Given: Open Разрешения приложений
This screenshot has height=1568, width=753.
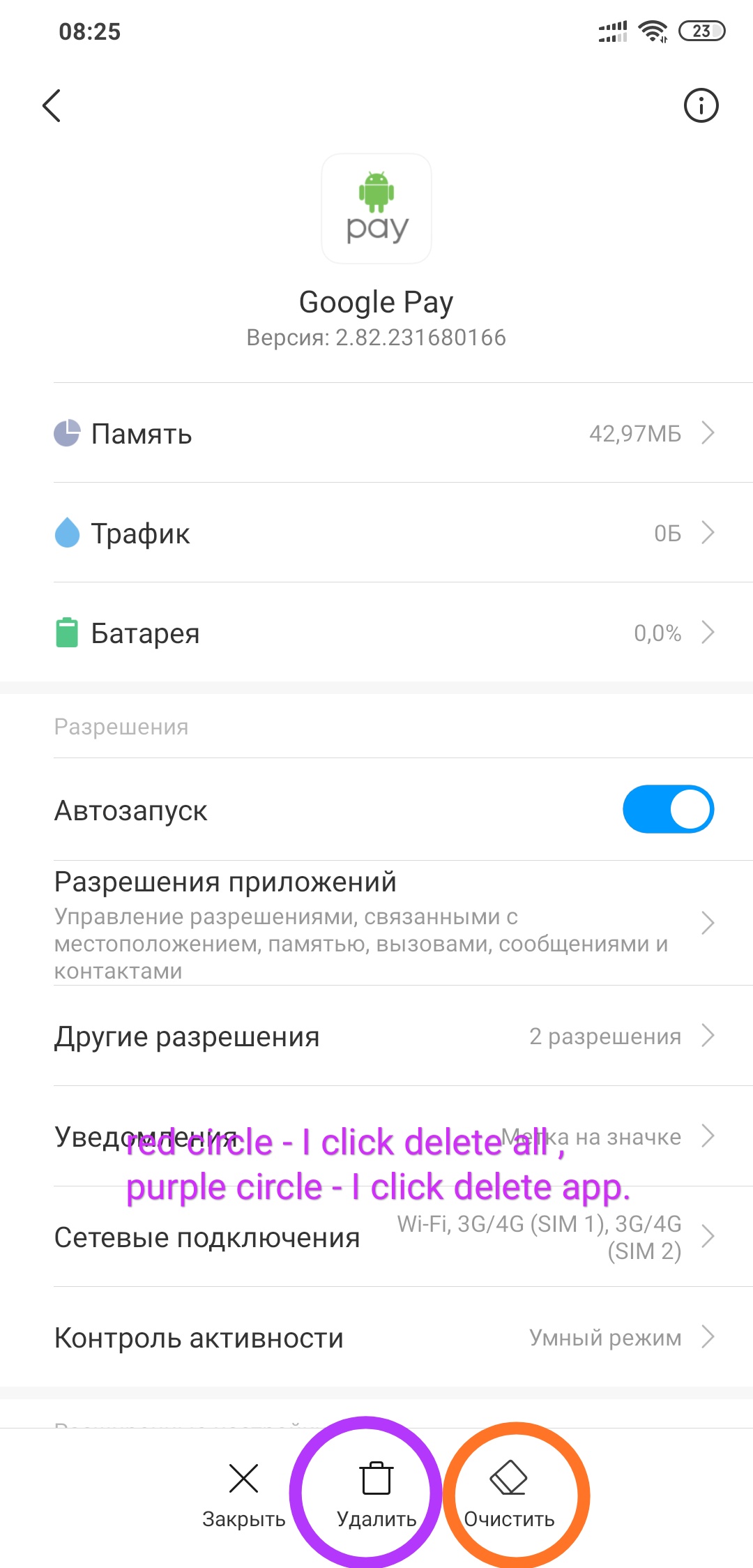Looking at the screenshot, I should pyautogui.click(x=376, y=924).
